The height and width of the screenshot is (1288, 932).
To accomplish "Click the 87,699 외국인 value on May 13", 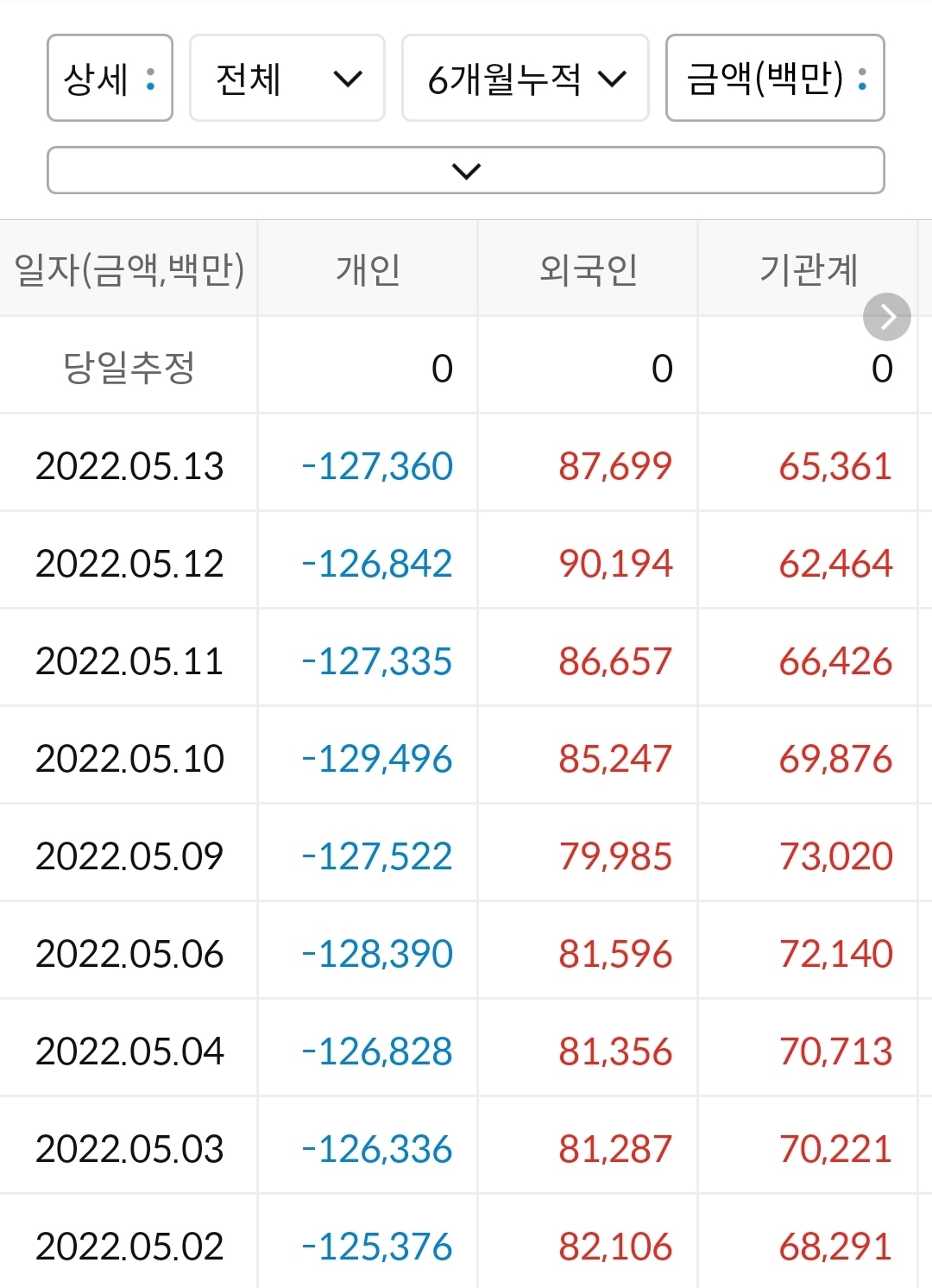I will 613,465.
